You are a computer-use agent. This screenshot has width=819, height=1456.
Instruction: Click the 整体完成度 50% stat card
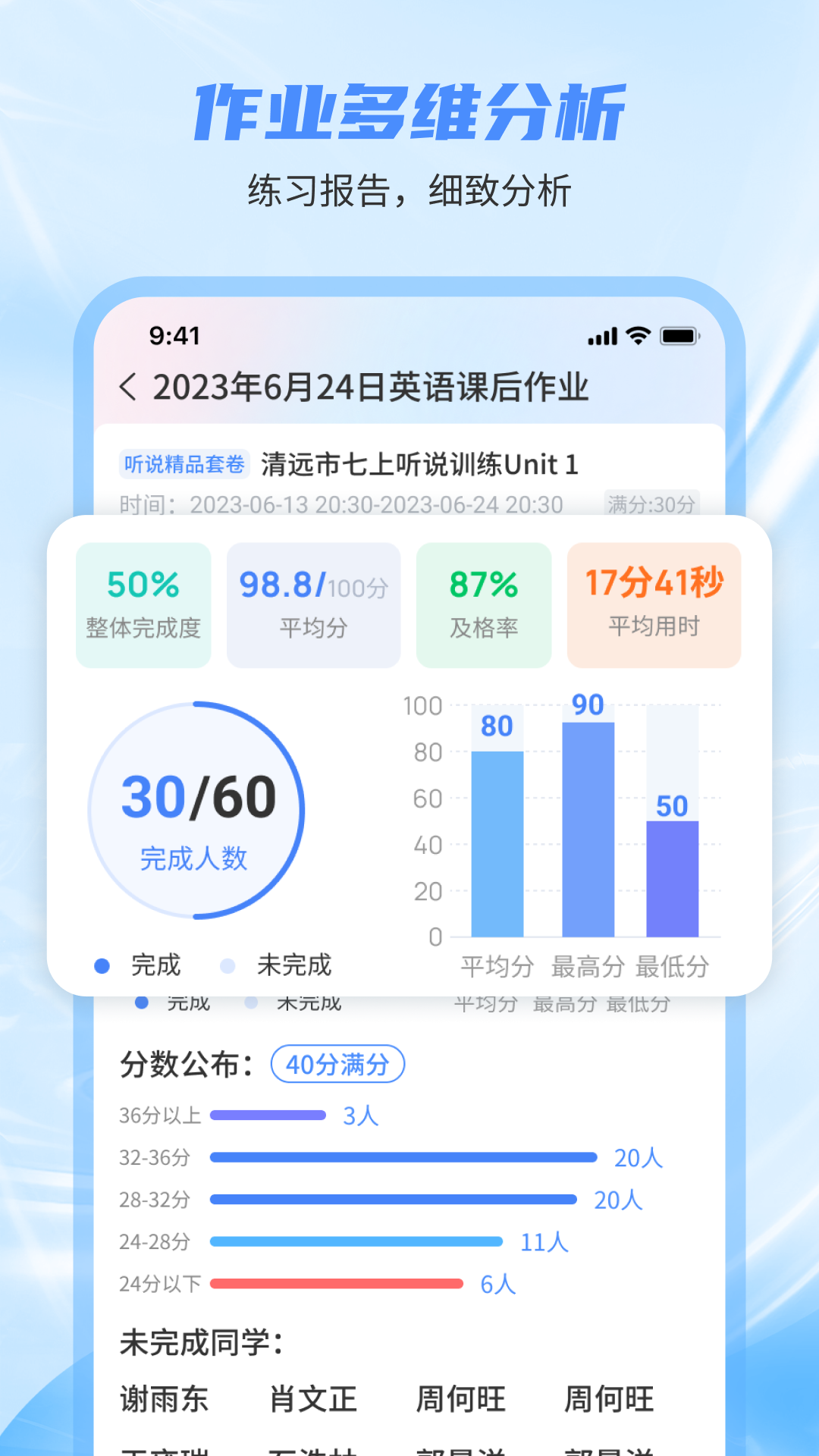143,604
